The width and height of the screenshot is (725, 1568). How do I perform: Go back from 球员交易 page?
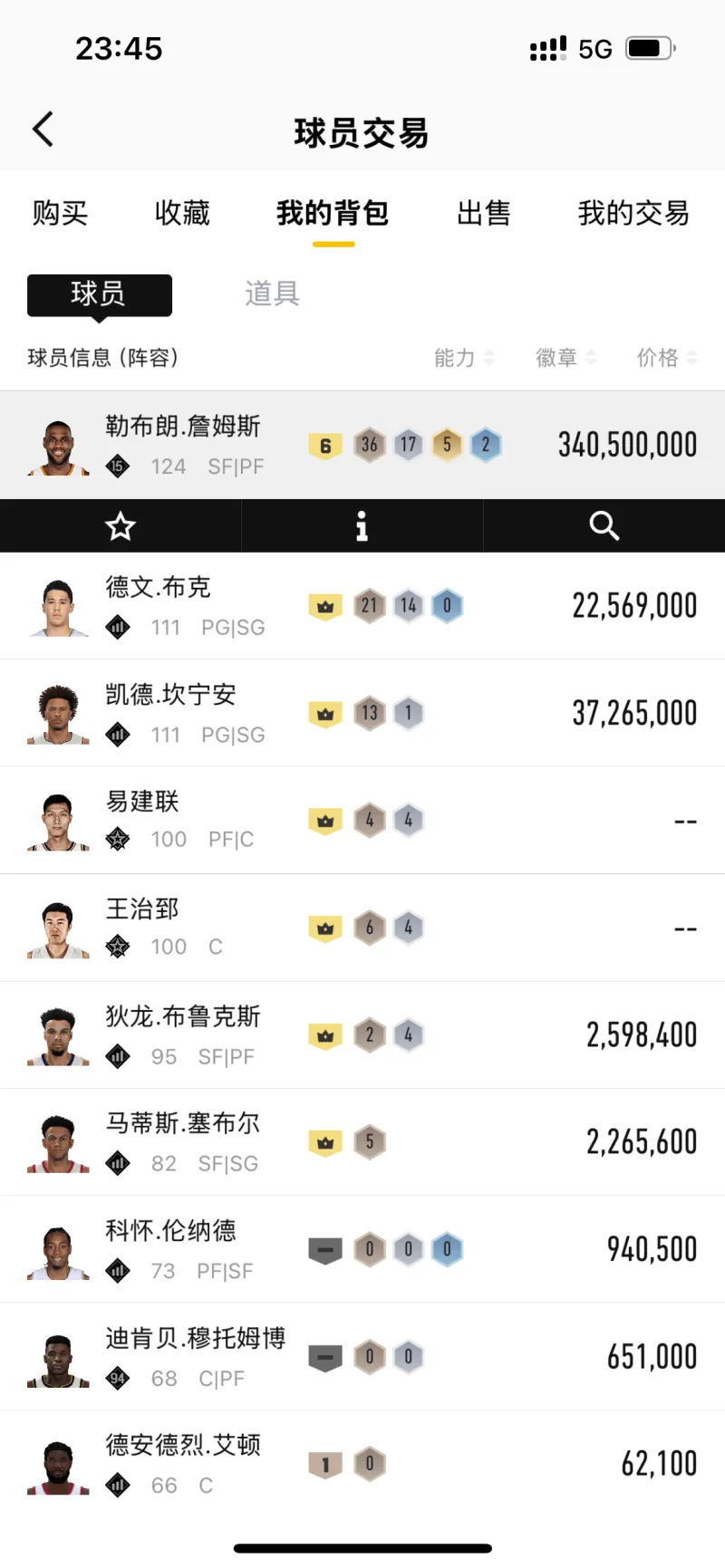pos(43,130)
